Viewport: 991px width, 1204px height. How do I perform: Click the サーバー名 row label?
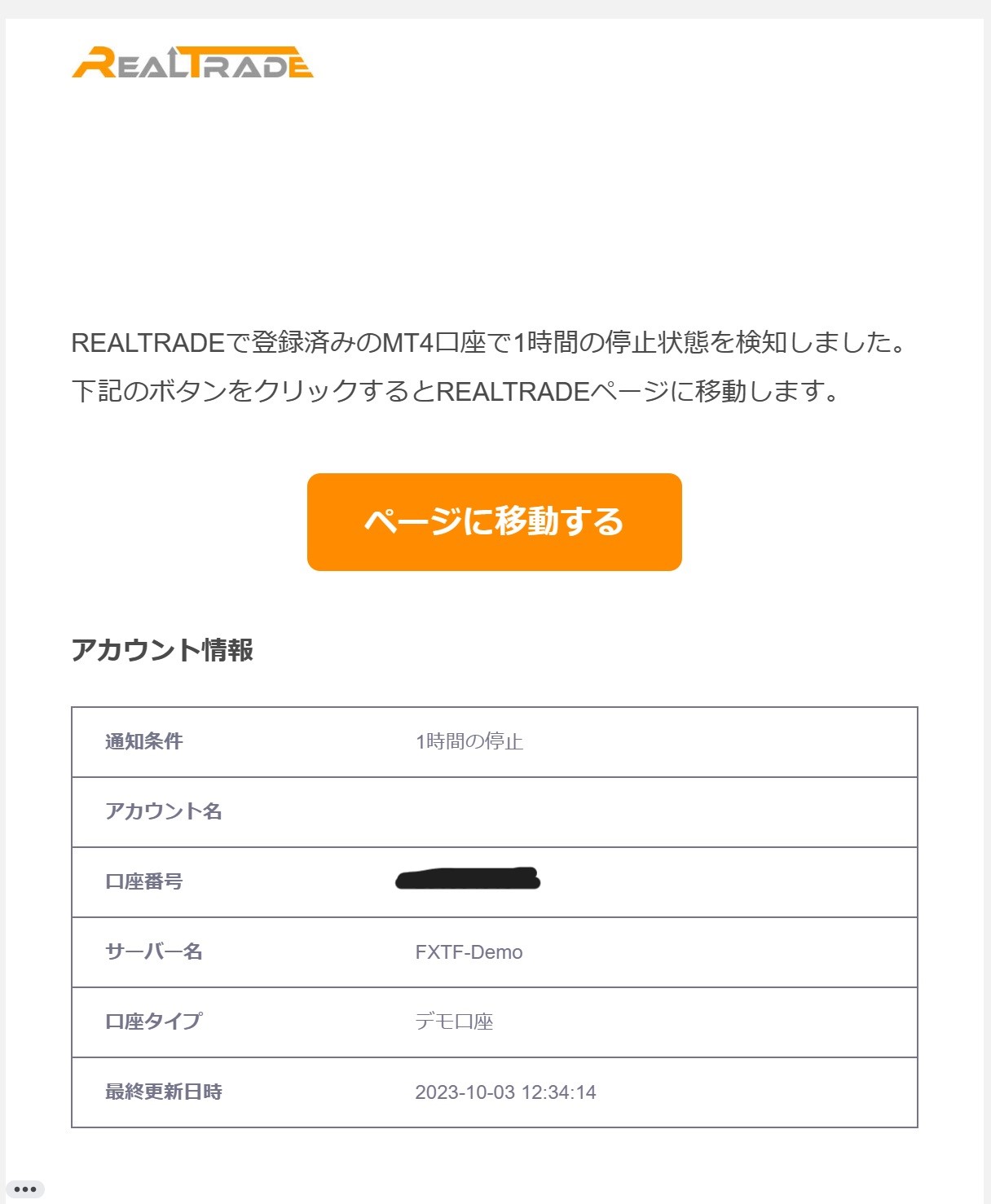pyautogui.click(x=155, y=951)
